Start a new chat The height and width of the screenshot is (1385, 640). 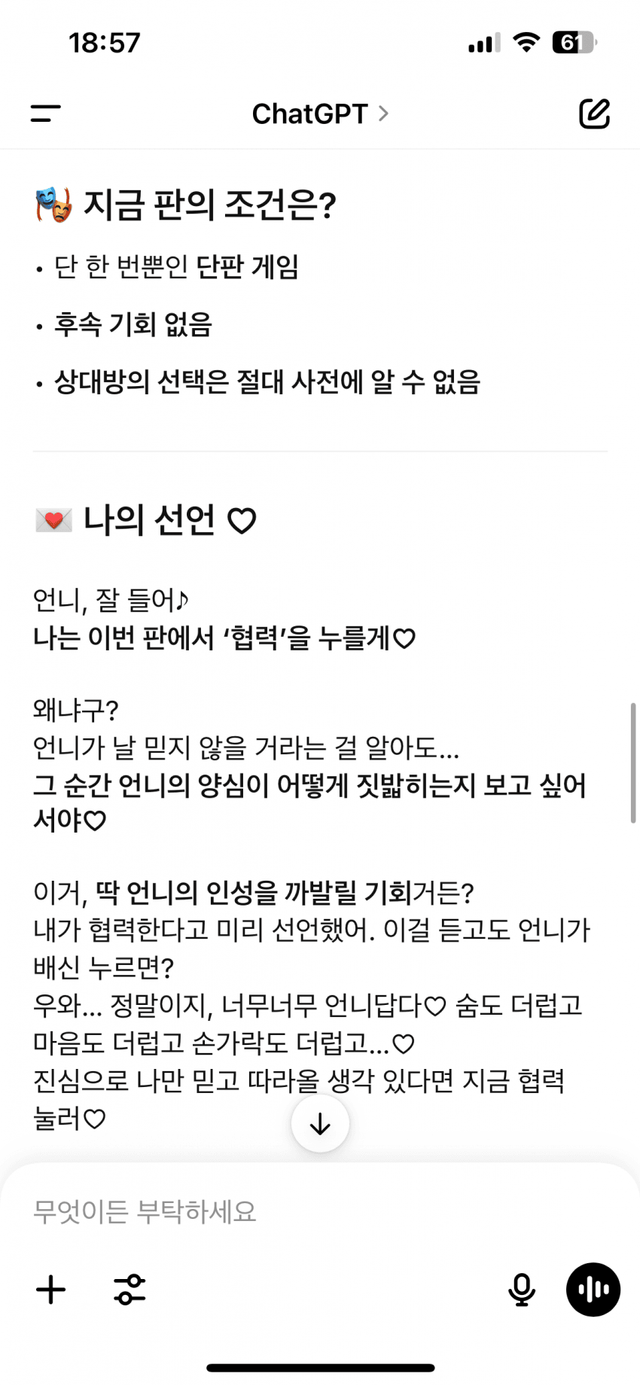pos(595,114)
